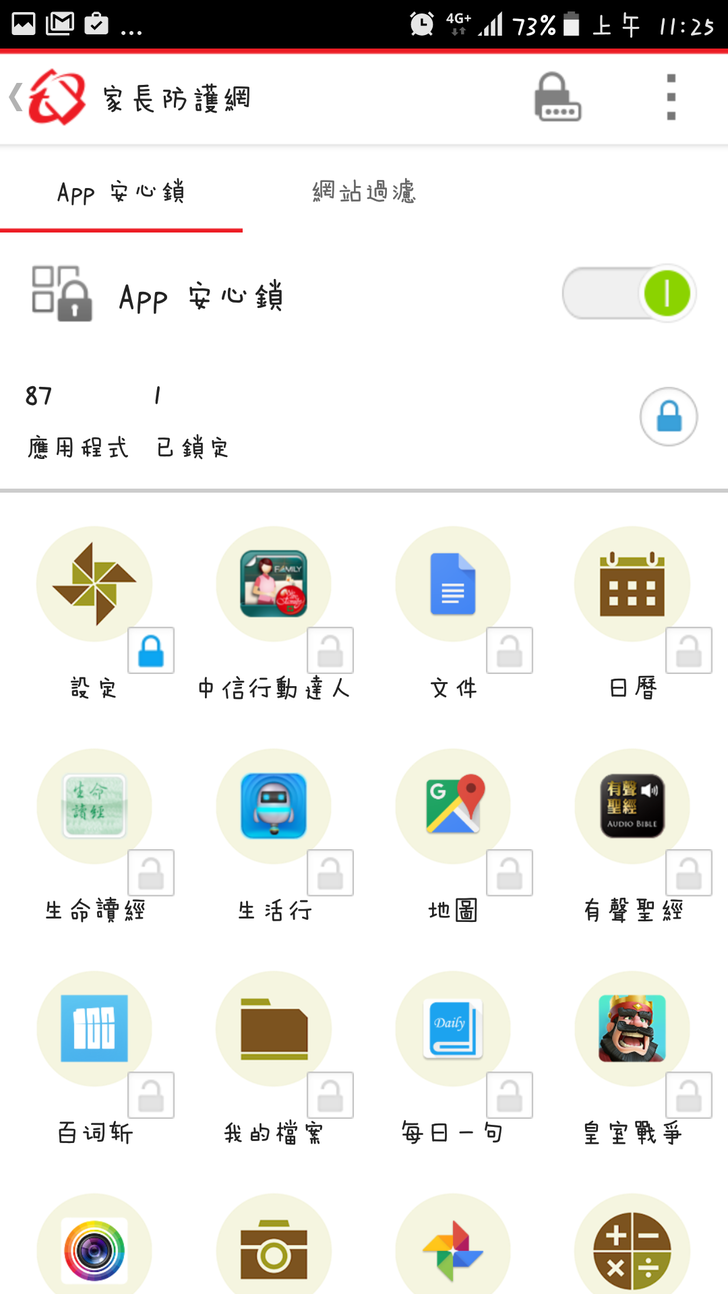Open the password lock icon in toolbar

tap(557, 97)
